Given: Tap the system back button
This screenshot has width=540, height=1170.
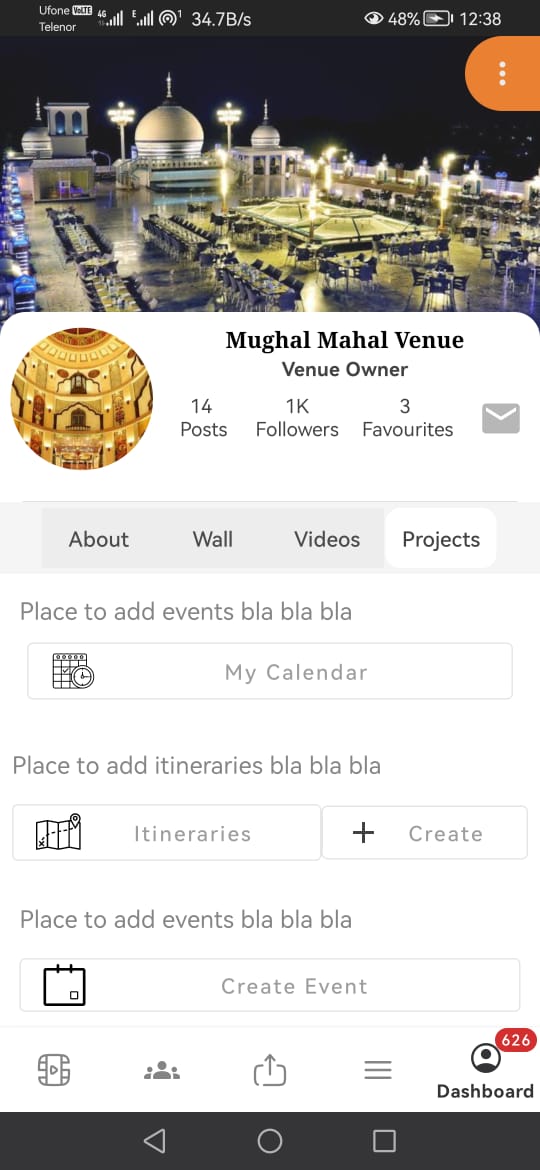Looking at the screenshot, I should tap(154, 1141).
